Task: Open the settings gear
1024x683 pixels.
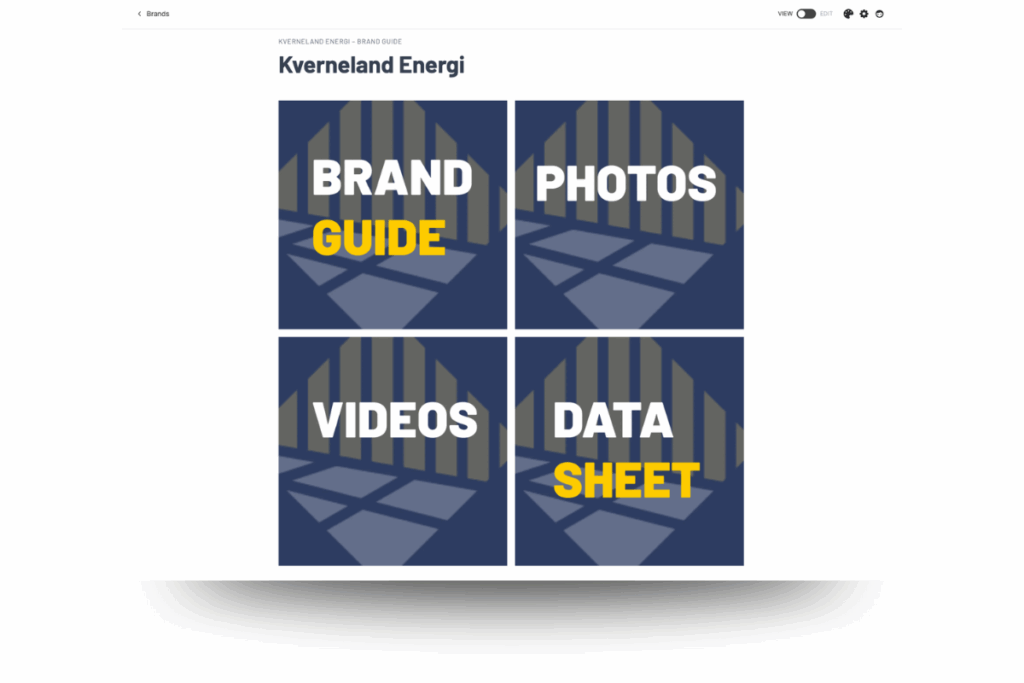Action: click(x=864, y=14)
